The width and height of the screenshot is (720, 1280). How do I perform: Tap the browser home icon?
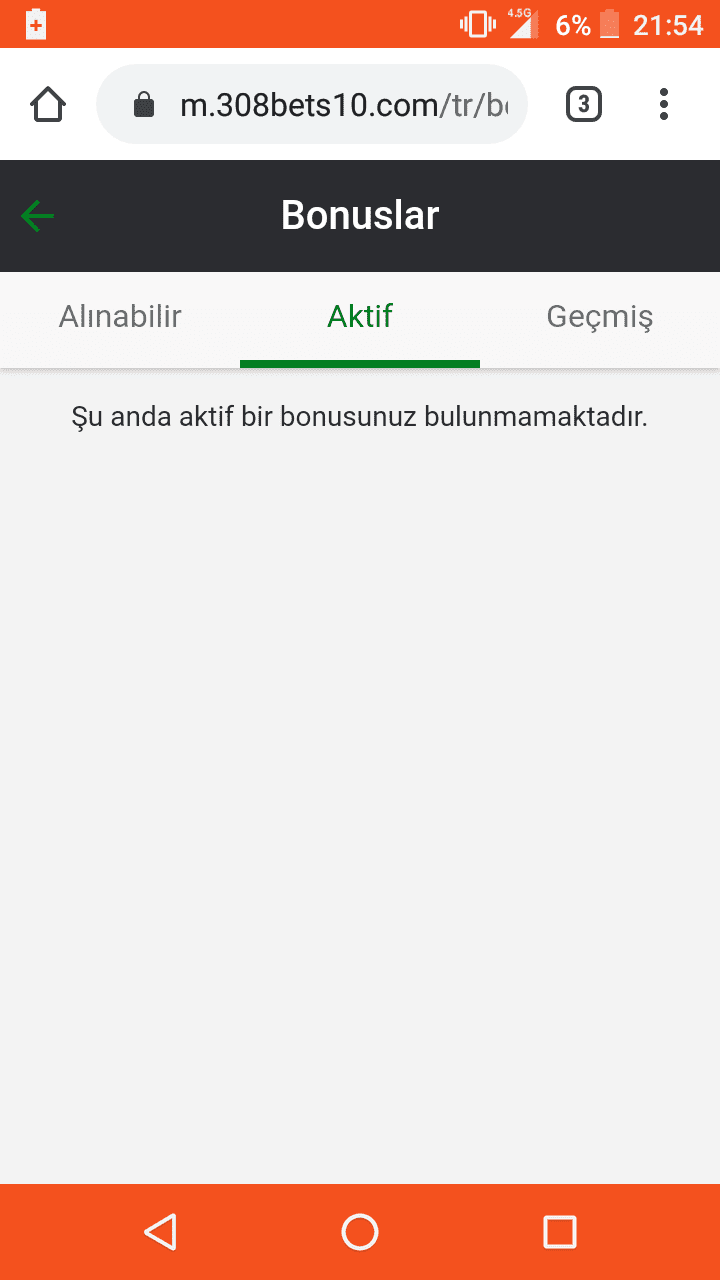pos(48,104)
